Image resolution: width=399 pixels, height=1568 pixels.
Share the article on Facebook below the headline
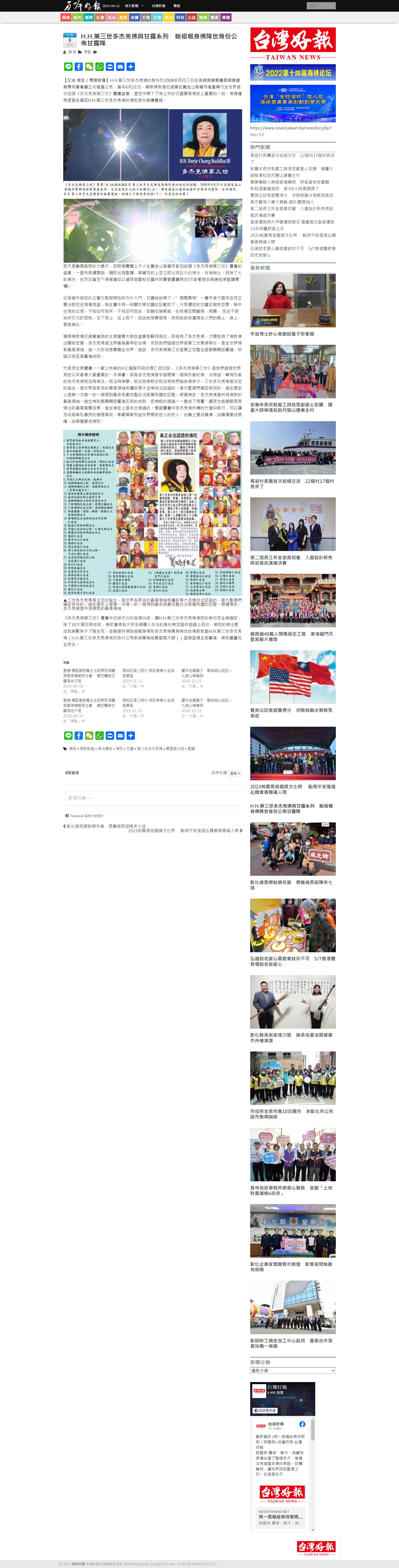(x=79, y=67)
